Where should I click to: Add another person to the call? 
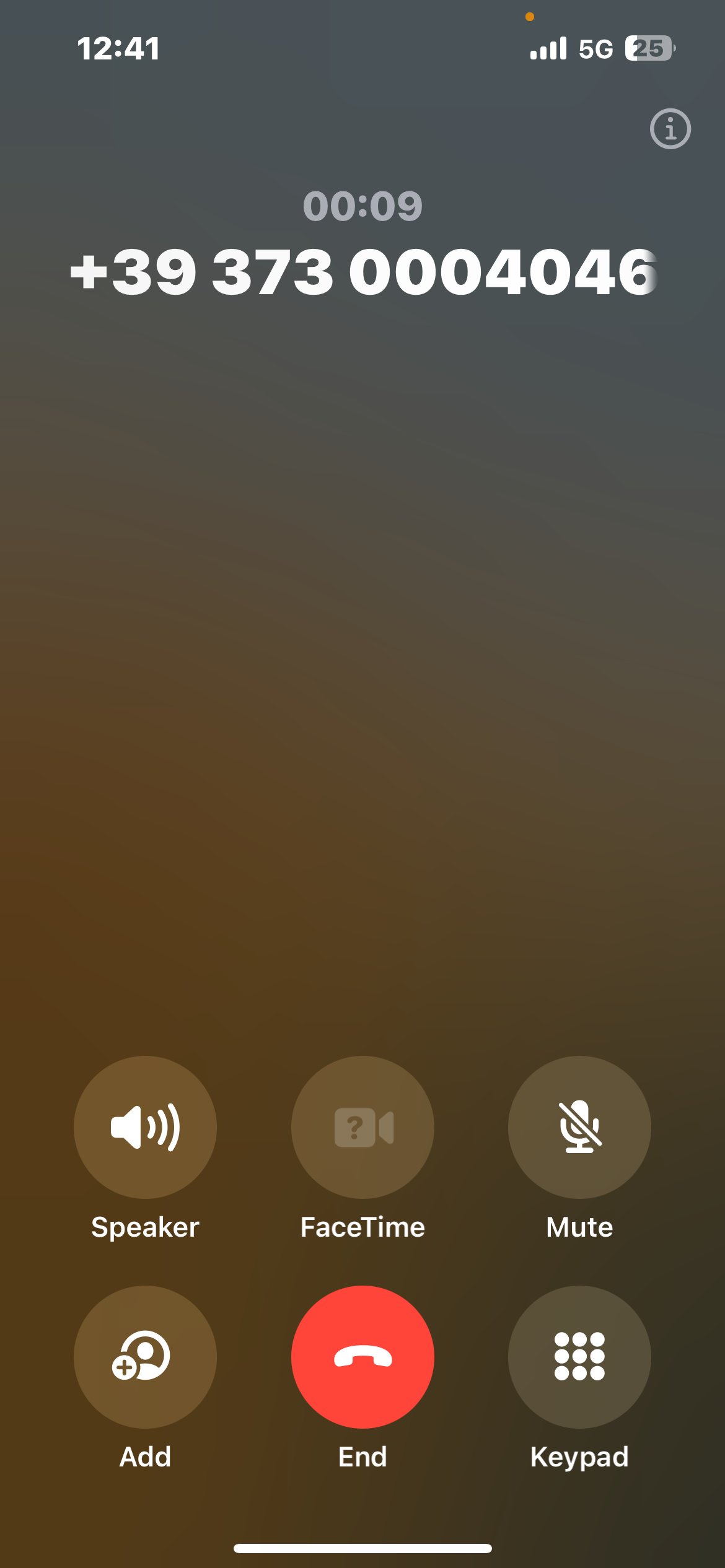click(145, 1357)
